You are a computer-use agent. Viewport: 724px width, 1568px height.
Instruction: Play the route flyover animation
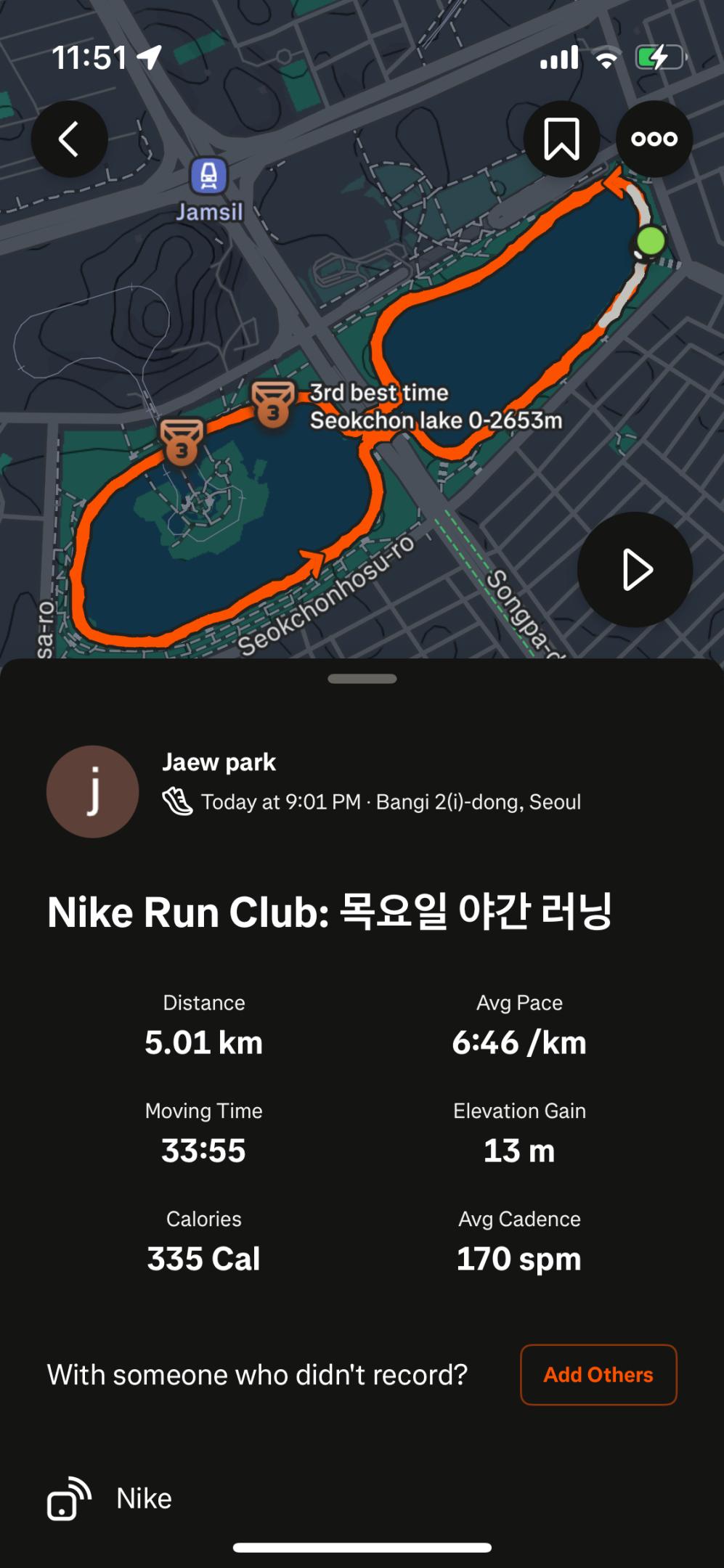tap(634, 571)
